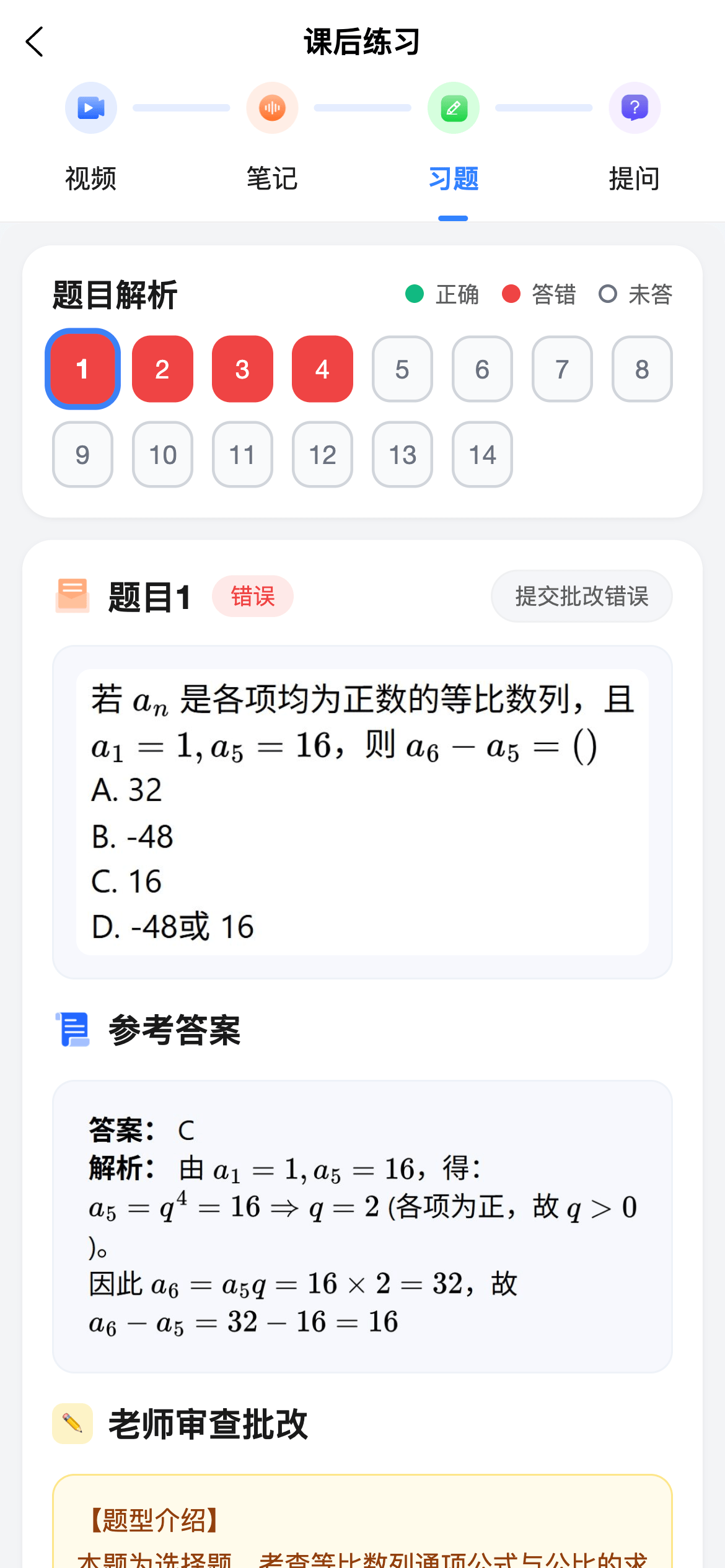Screen dimensions: 725x1568
Task: Open question 3 analysis
Action: click(242, 369)
